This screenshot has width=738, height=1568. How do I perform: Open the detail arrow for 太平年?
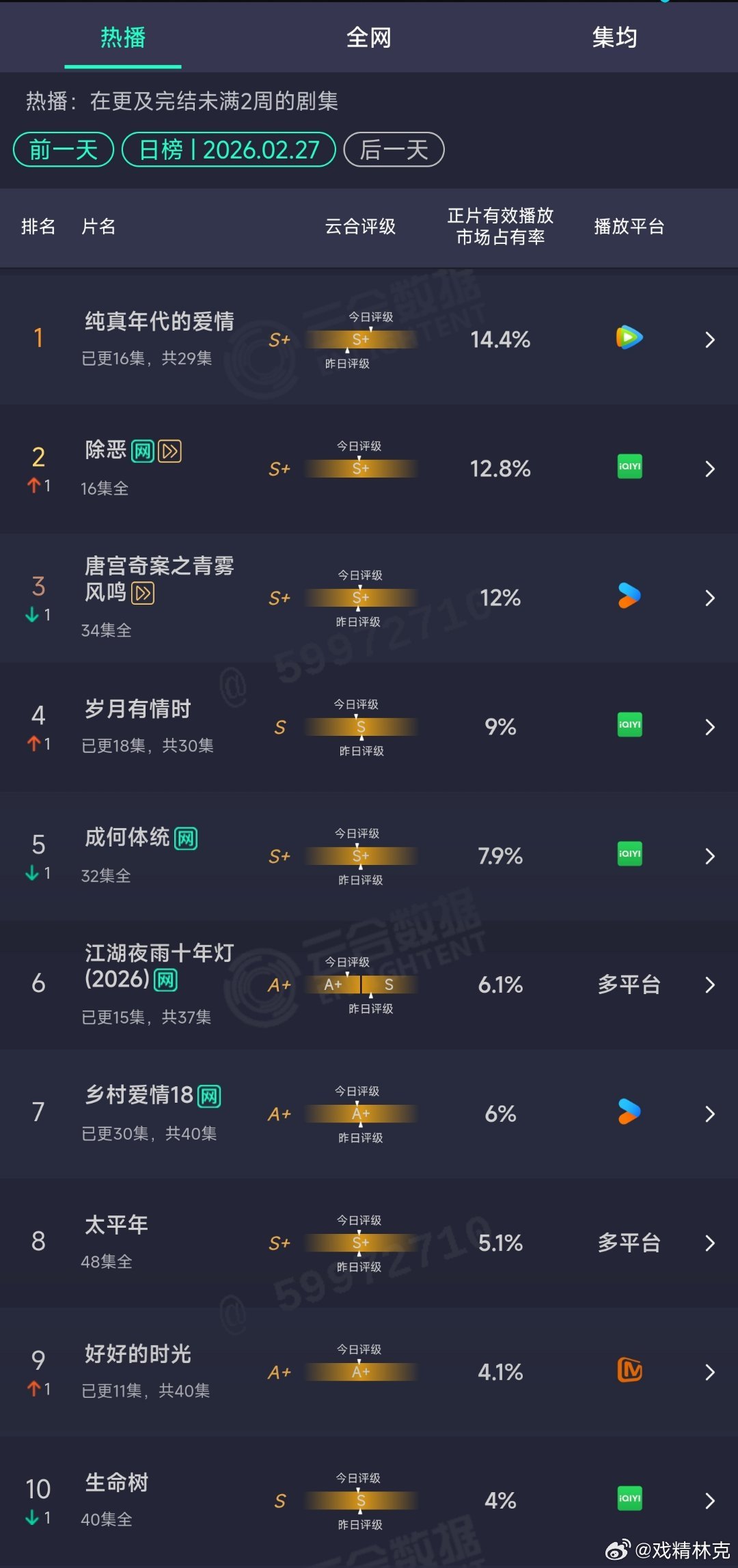coord(709,1243)
